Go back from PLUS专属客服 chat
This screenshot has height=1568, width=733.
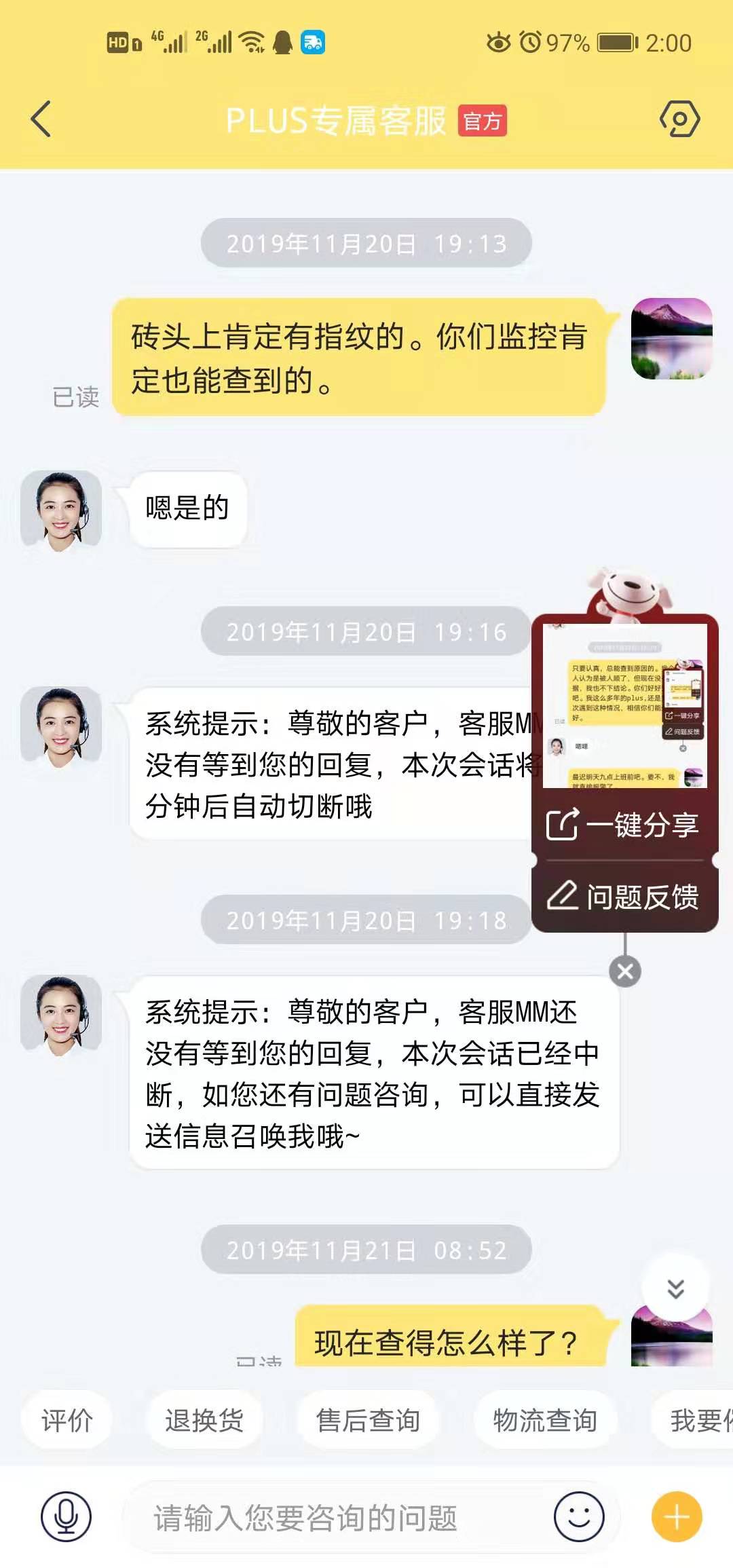tap(41, 119)
